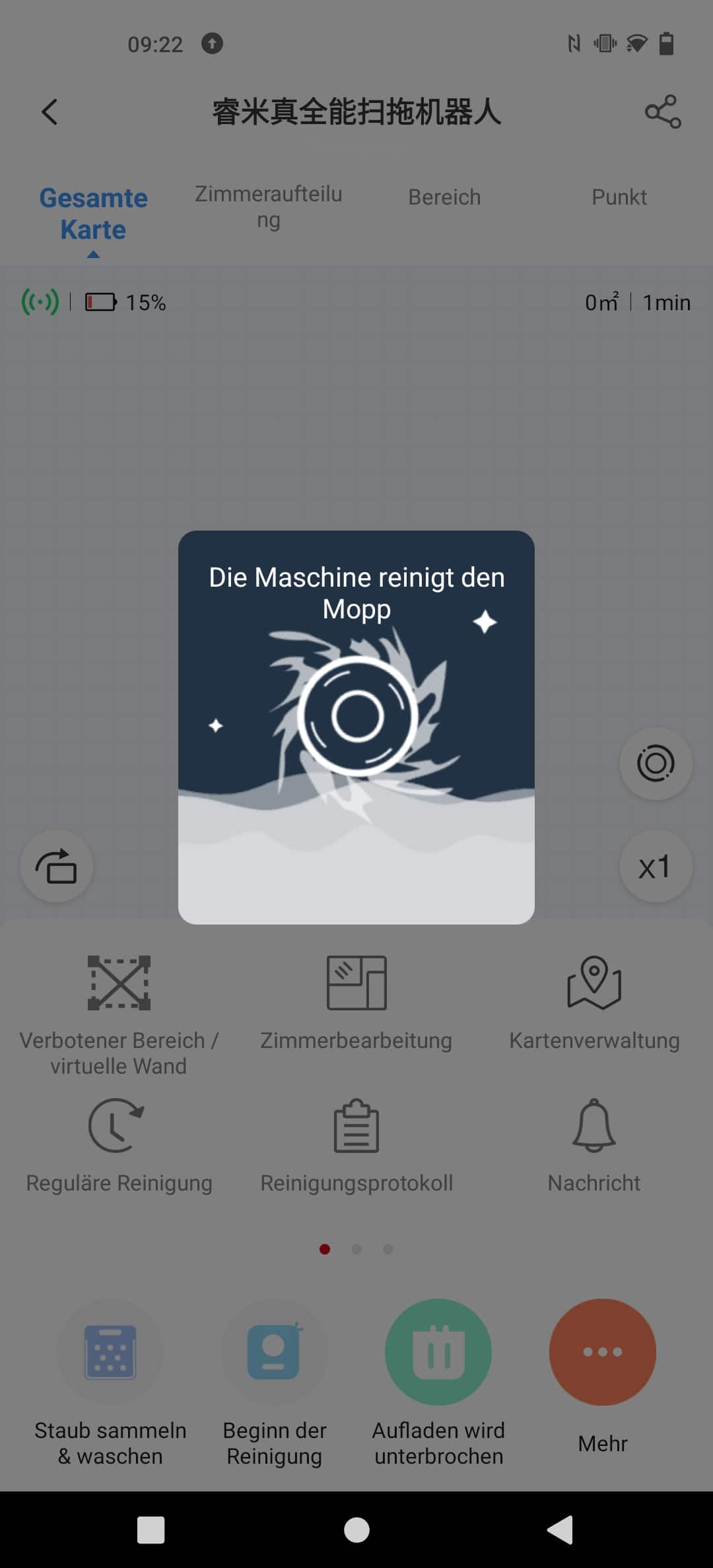Tap the system home button
The width and height of the screenshot is (713, 1568).
[x=356, y=1530]
